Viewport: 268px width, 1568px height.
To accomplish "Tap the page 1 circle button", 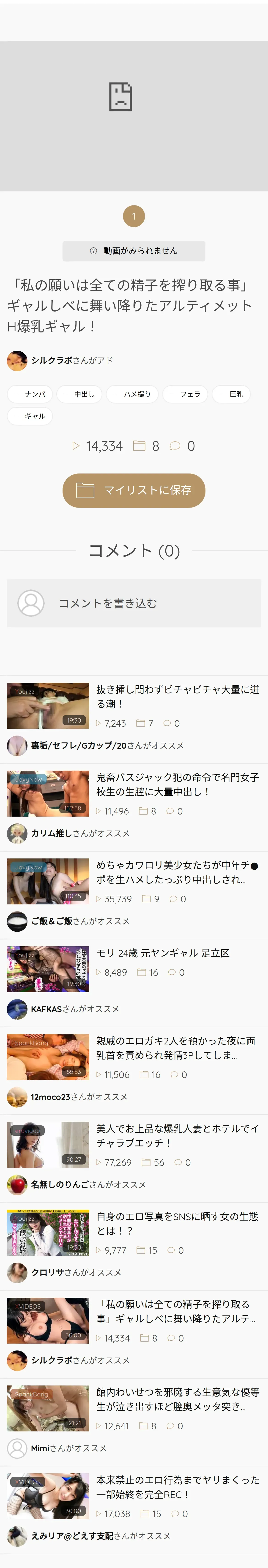I will pos(134,216).
